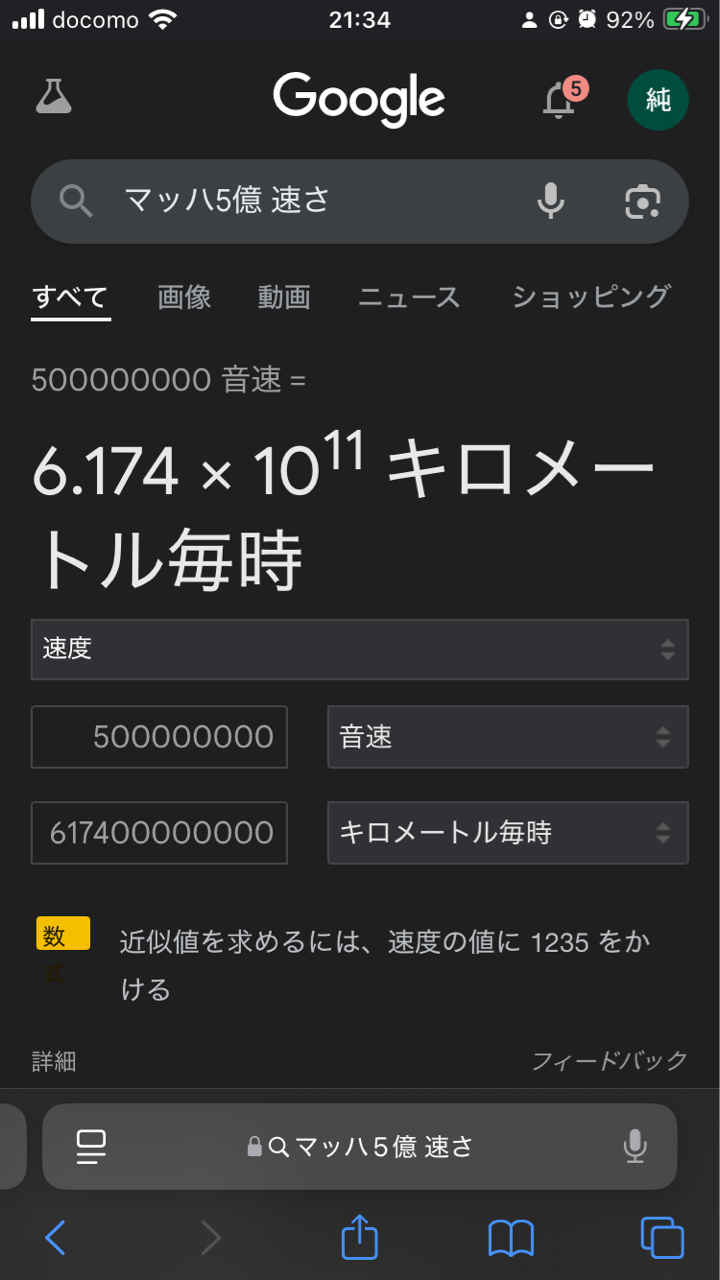720x1280 pixels.
Task: Open the フィードバック link
Action: coord(609,1061)
